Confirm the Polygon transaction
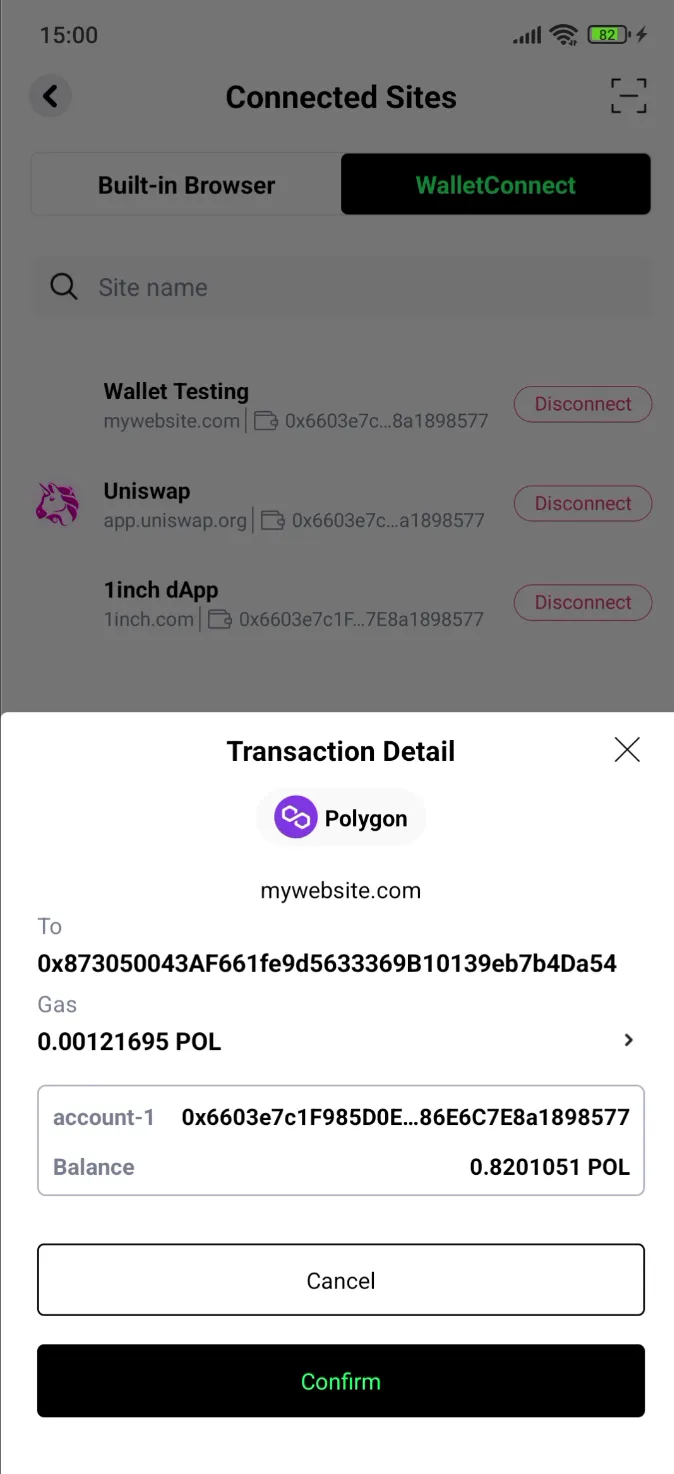The width and height of the screenshot is (674, 1474). [341, 1381]
